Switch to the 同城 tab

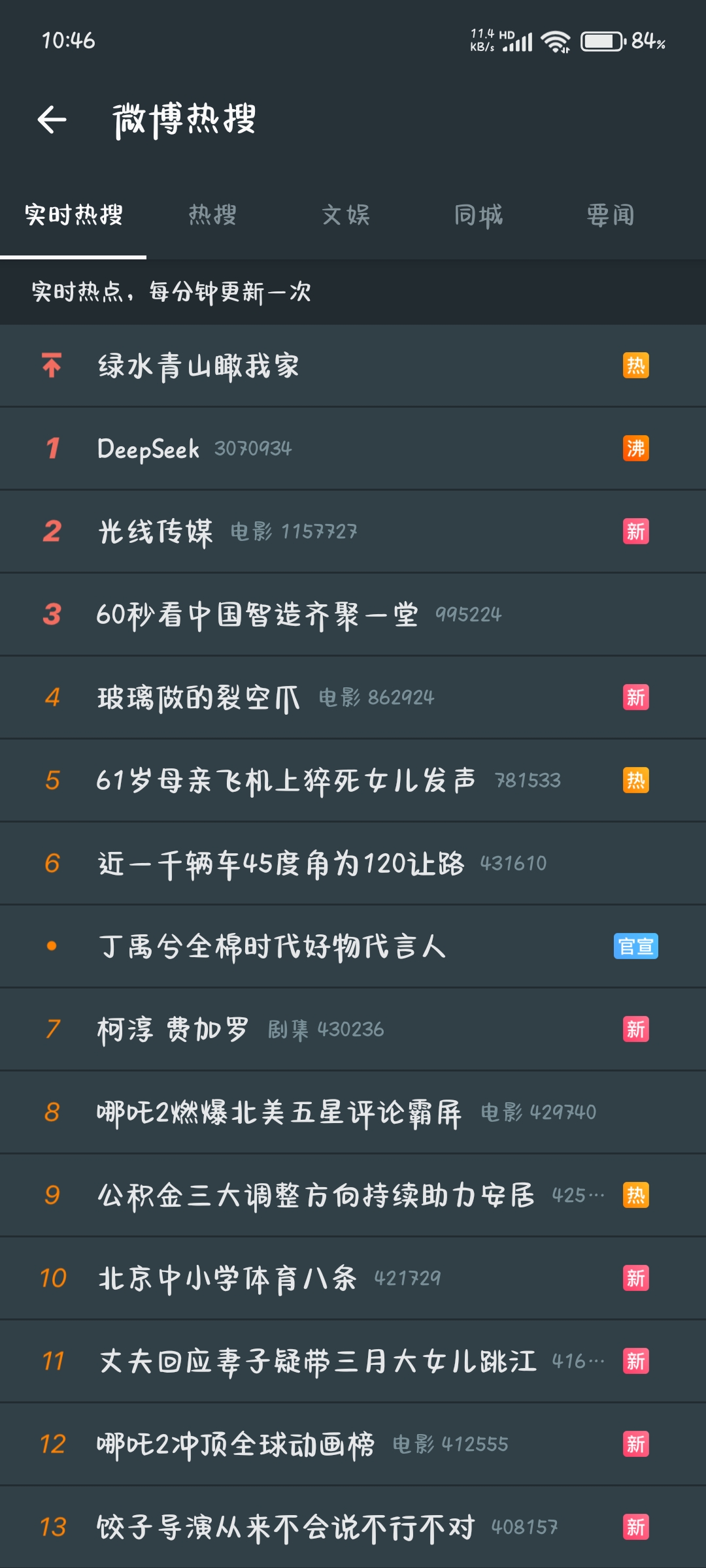(x=479, y=215)
